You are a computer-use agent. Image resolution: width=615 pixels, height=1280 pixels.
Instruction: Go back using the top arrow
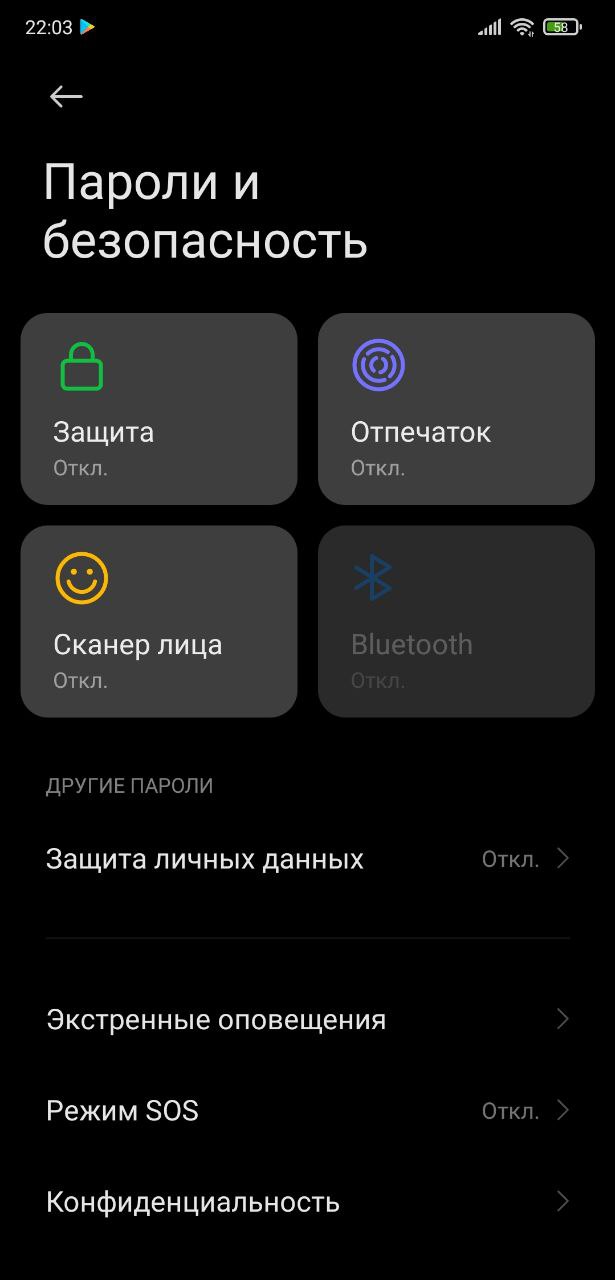tap(66, 96)
